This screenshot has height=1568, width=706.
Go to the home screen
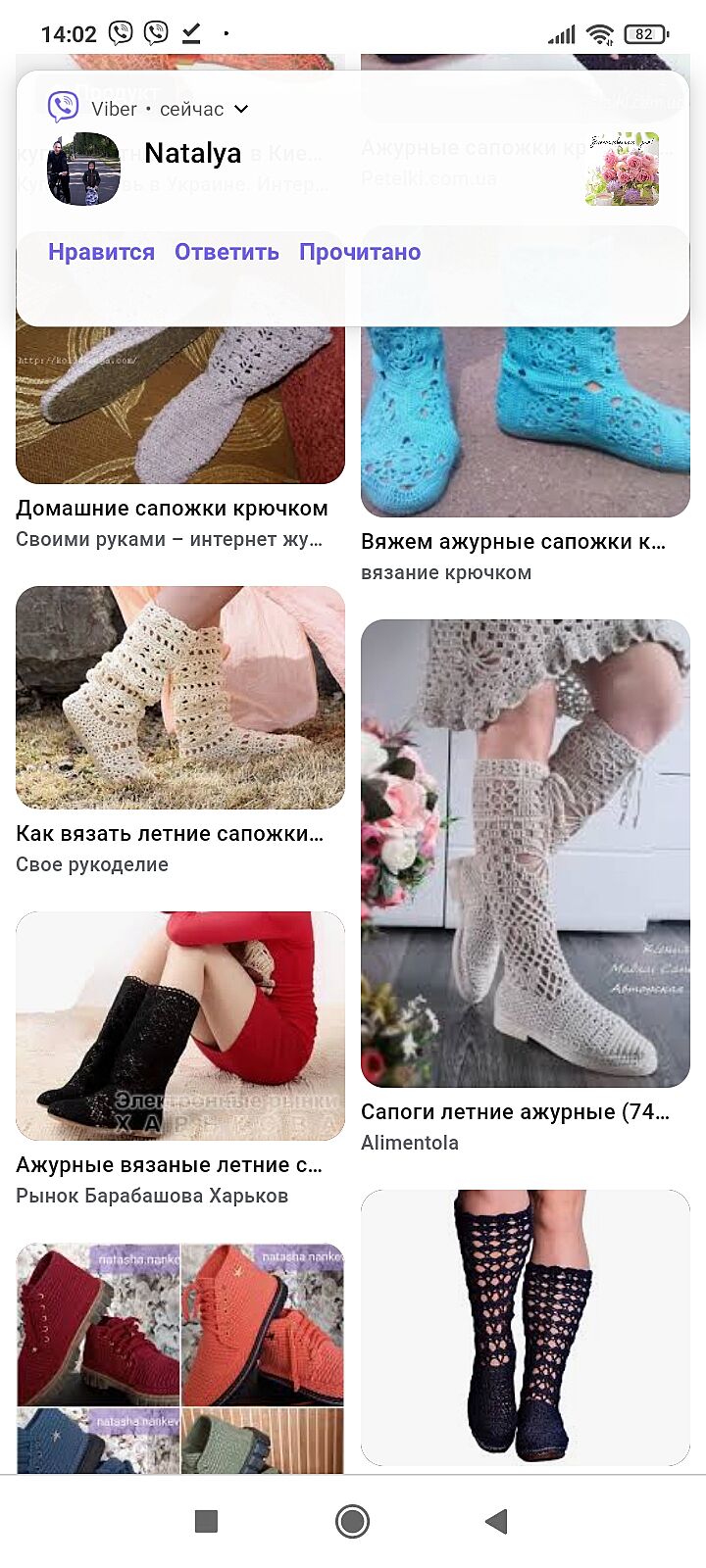pyautogui.click(x=352, y=1521)
